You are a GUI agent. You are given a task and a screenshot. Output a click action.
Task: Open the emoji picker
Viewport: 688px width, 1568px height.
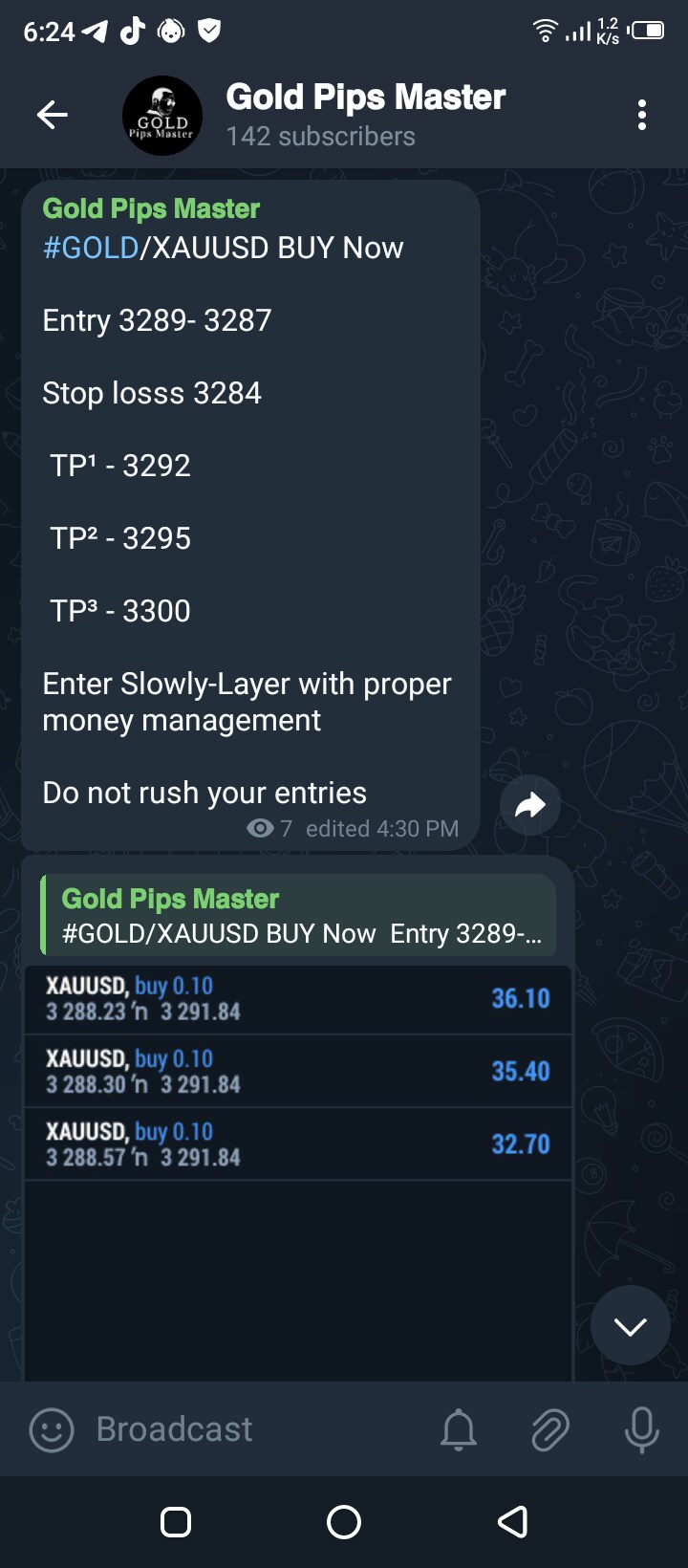(x=52, y=1430)
